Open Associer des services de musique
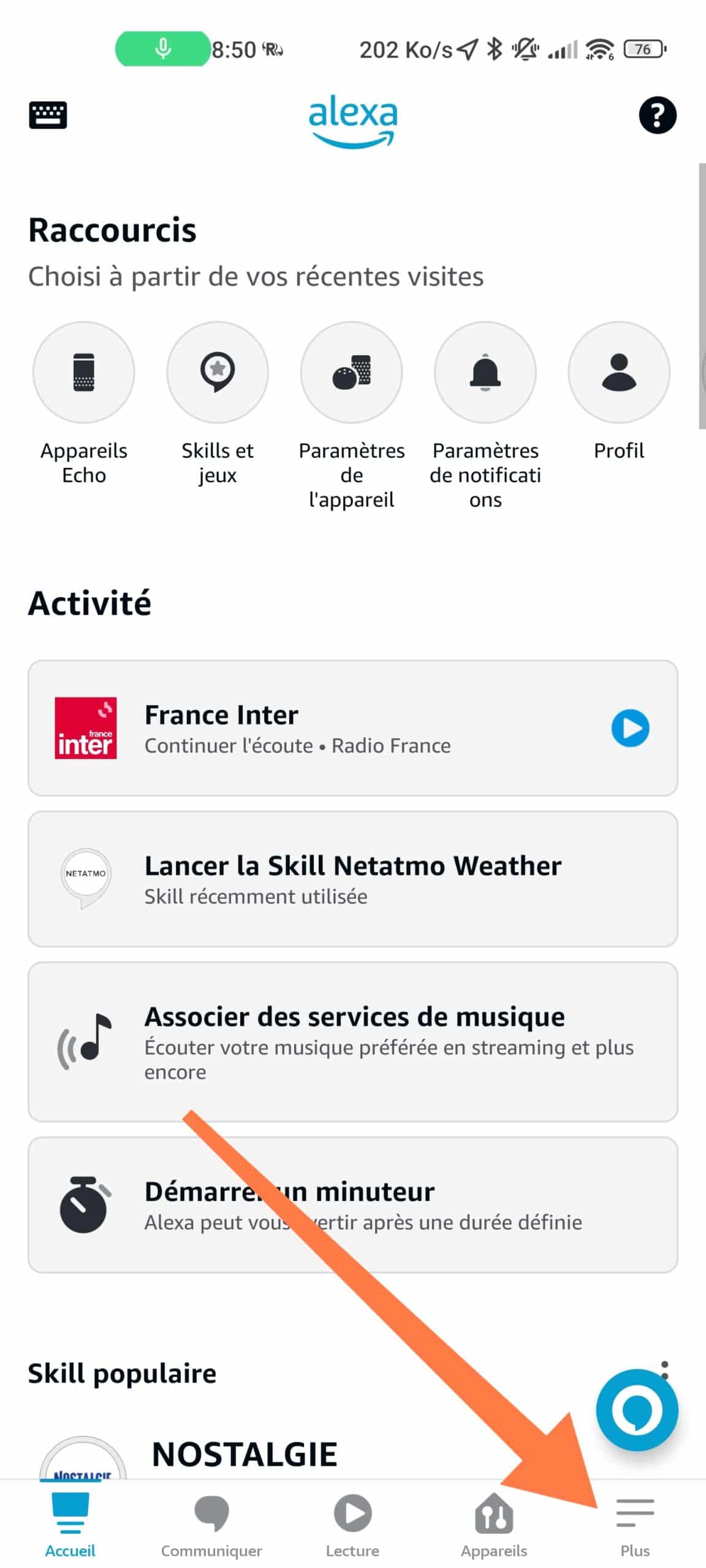The width and height of the screenshot is (706, 1568). pyautogui.click(x=353, y=1041)
